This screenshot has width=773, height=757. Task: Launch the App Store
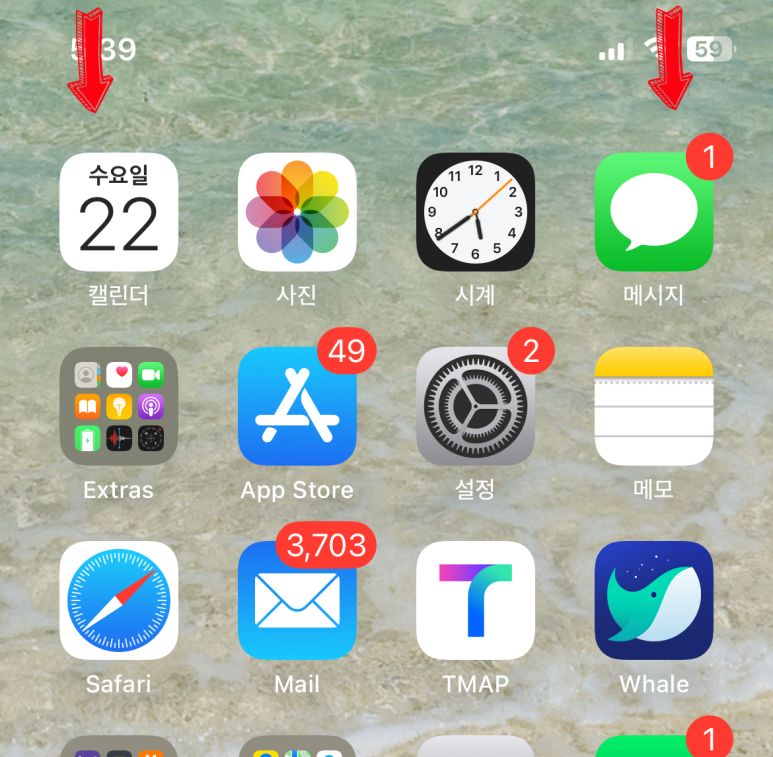point(297,406)
